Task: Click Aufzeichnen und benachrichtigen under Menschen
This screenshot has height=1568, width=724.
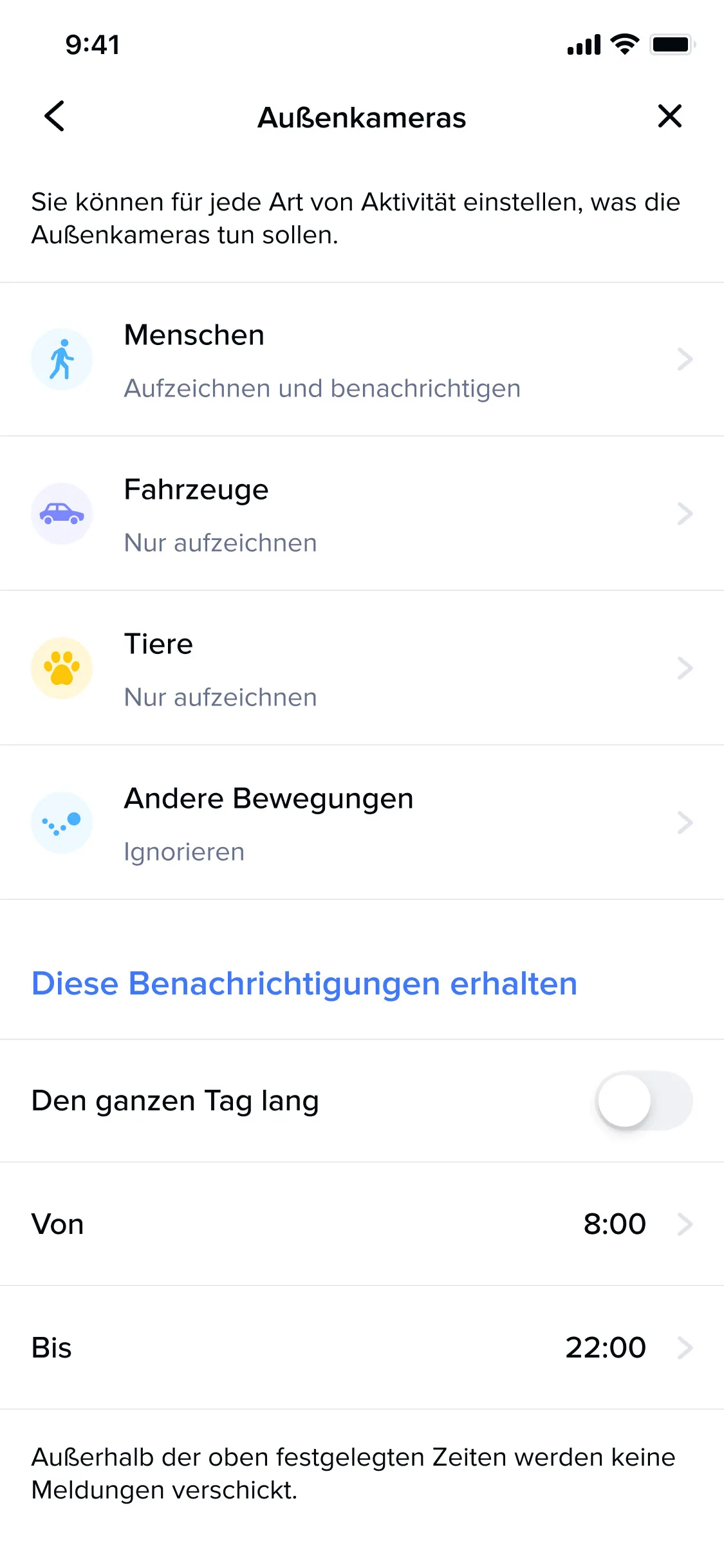Action: pos(322,388)
